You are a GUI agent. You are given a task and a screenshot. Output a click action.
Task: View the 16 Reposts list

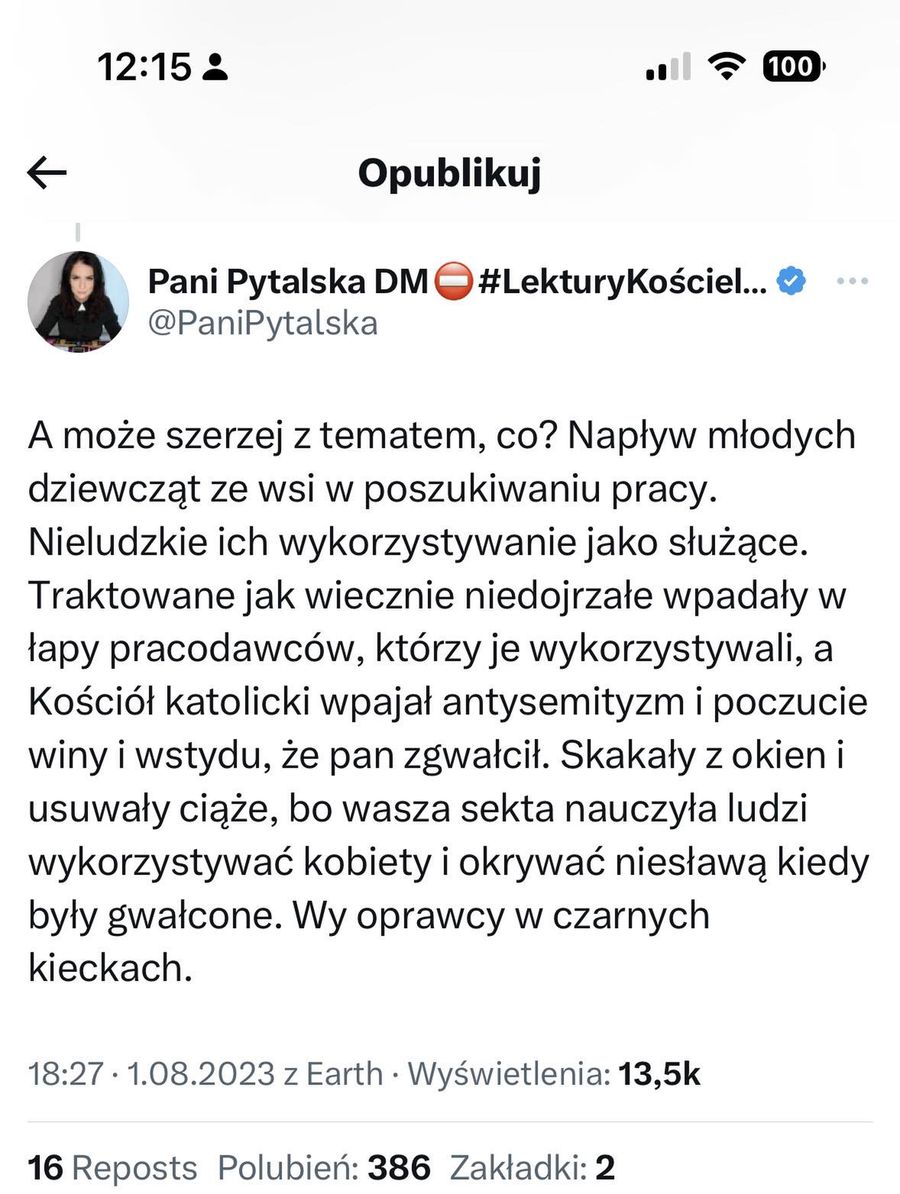113,1166
